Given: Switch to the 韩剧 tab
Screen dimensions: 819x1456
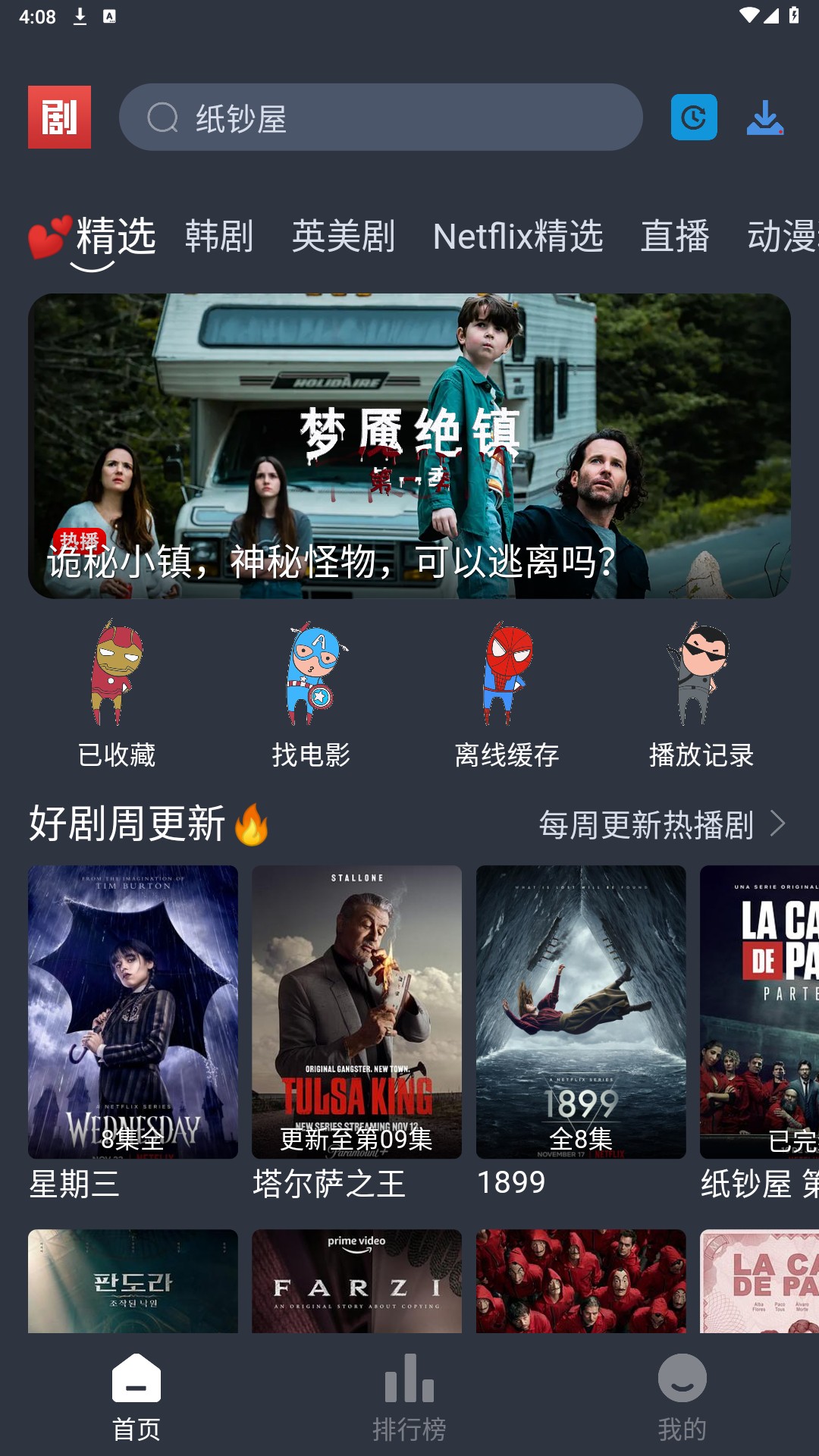Looking at the screenshot, I should (x=219, y=236).
